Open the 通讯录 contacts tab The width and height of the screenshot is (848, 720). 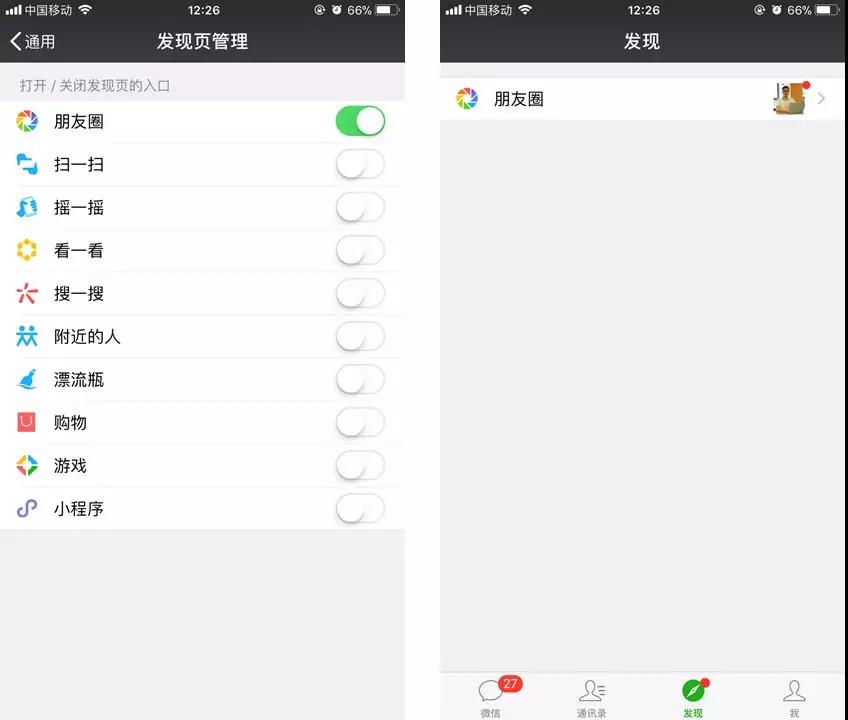point(592,697)
